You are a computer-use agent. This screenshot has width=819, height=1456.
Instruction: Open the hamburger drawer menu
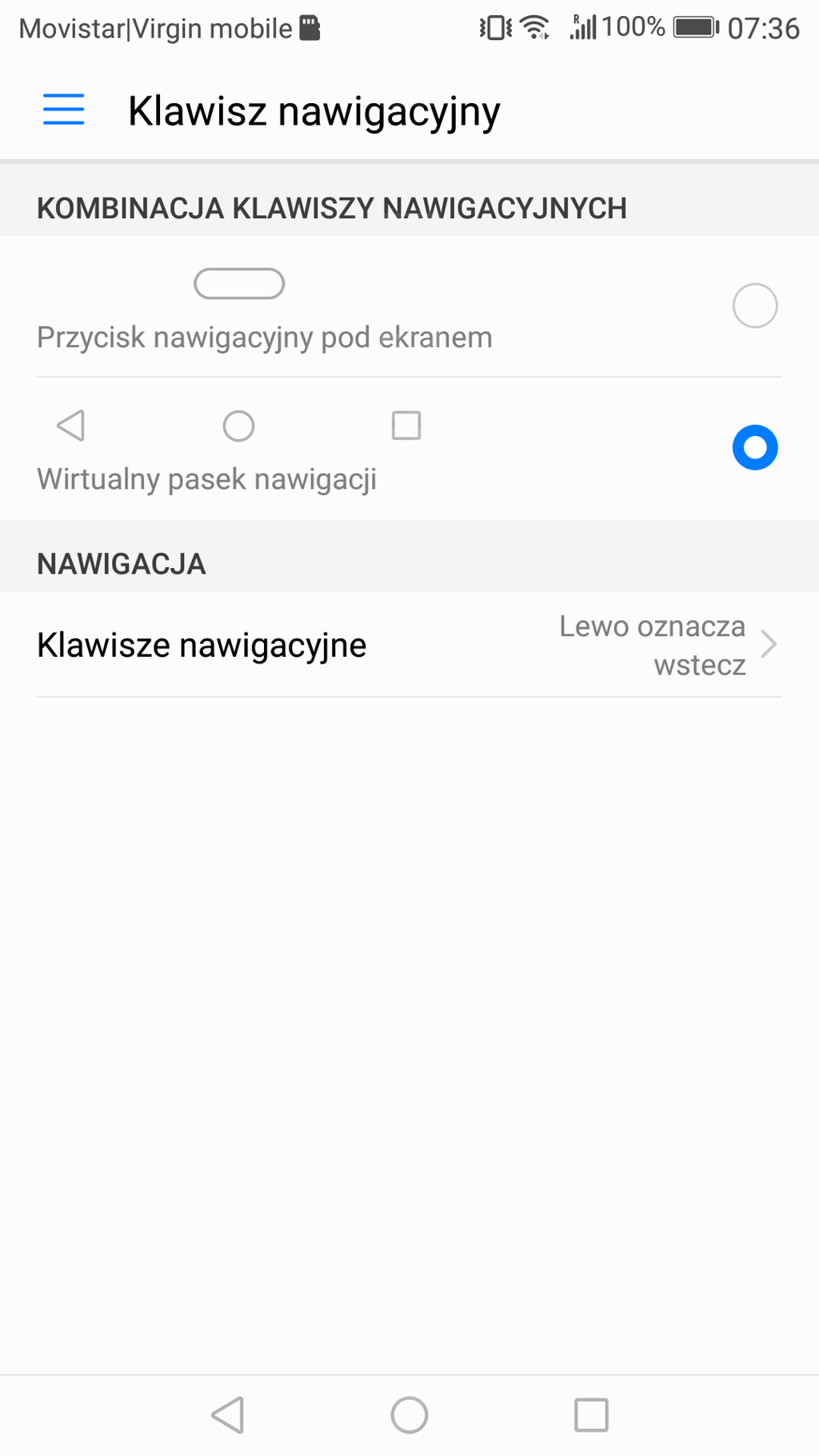click(x=63, y=110)
